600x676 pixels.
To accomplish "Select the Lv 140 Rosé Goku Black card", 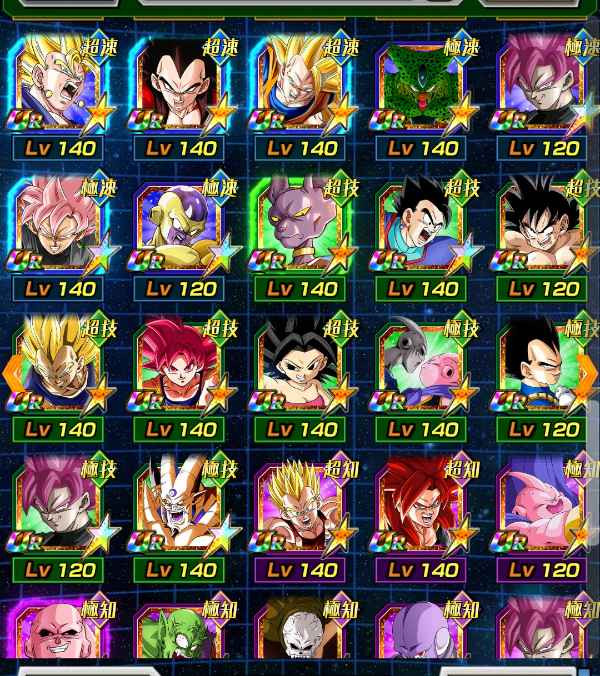I will pos(58,229).
